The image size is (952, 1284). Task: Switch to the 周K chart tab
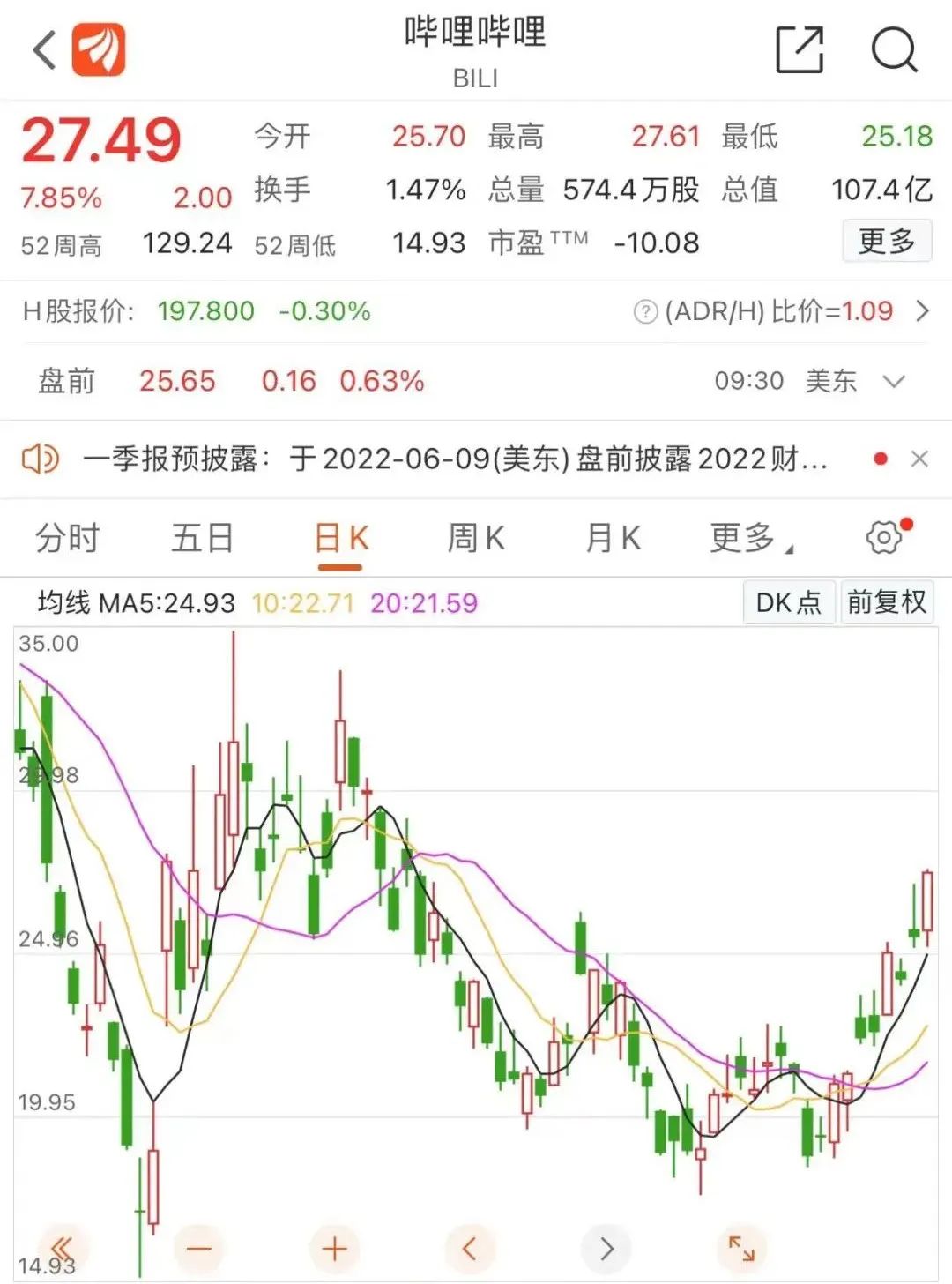(x=476, y=537)
